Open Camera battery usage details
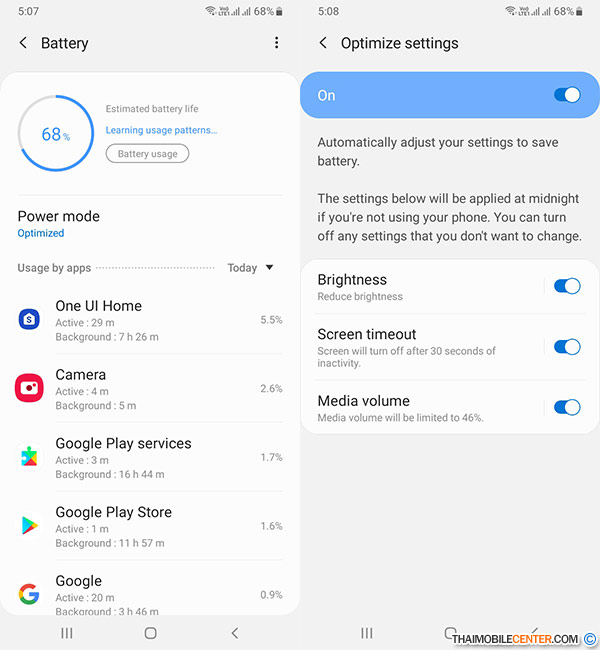This screenshot has width=600, height=650. tap(150, 389)
